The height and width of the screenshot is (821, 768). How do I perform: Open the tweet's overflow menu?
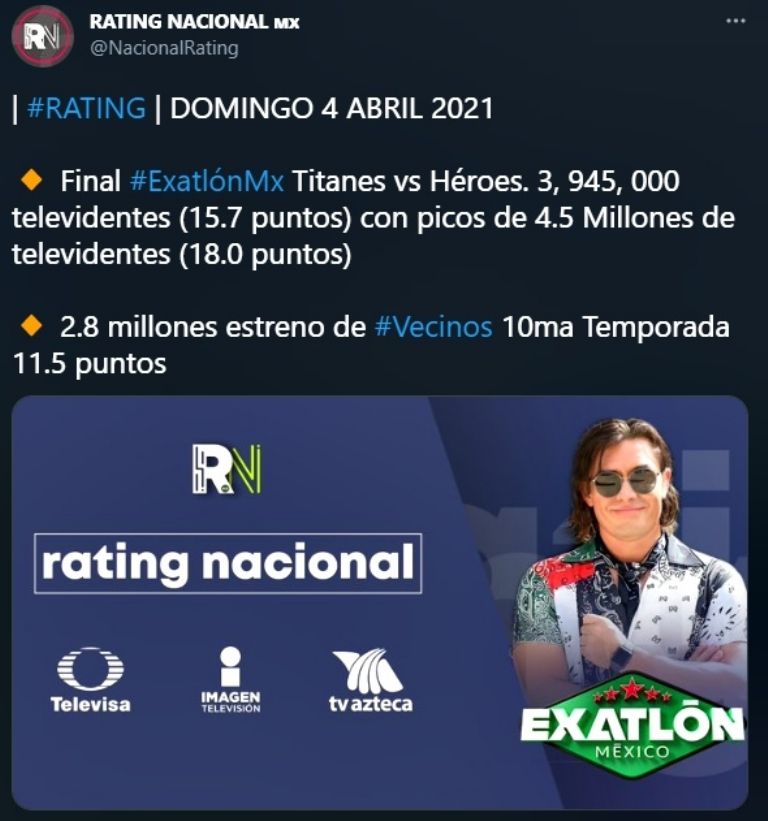click(735, 21)
